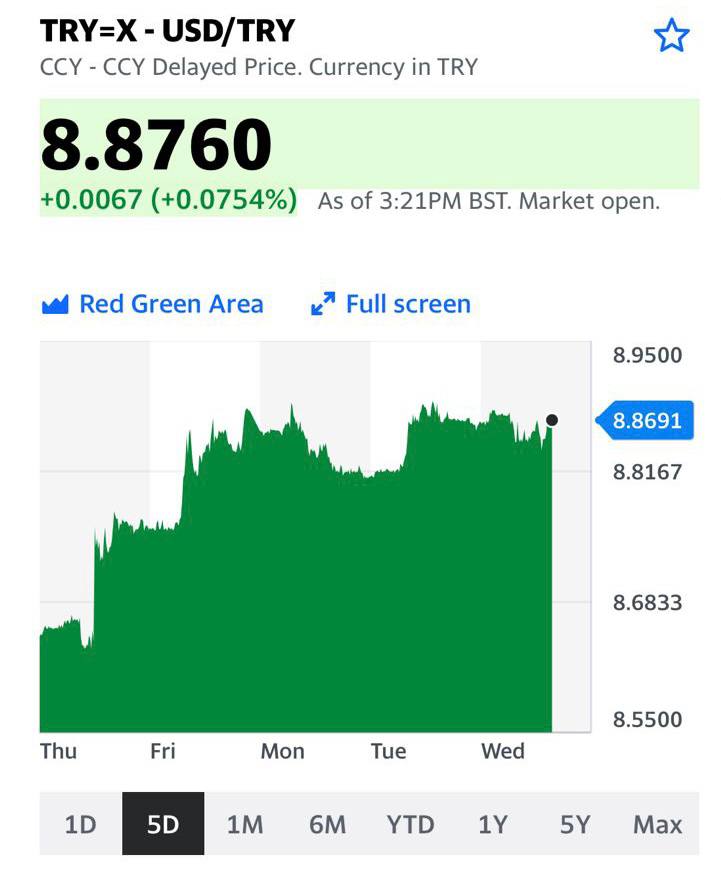The image size is (721, 871).
Task: Select the 1Y range
Action: (493, 824)
